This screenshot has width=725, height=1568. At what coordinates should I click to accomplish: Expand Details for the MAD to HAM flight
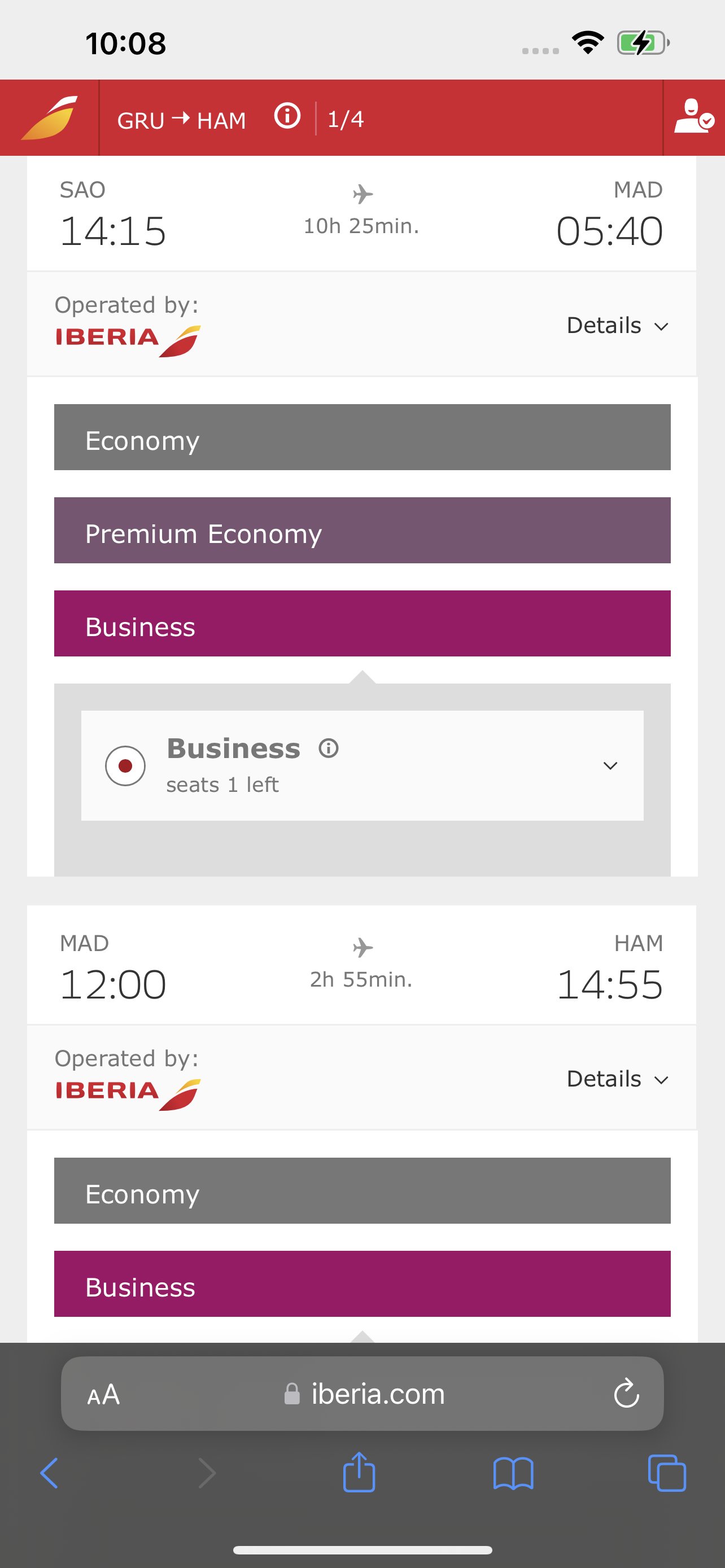tap(617, 1079)
